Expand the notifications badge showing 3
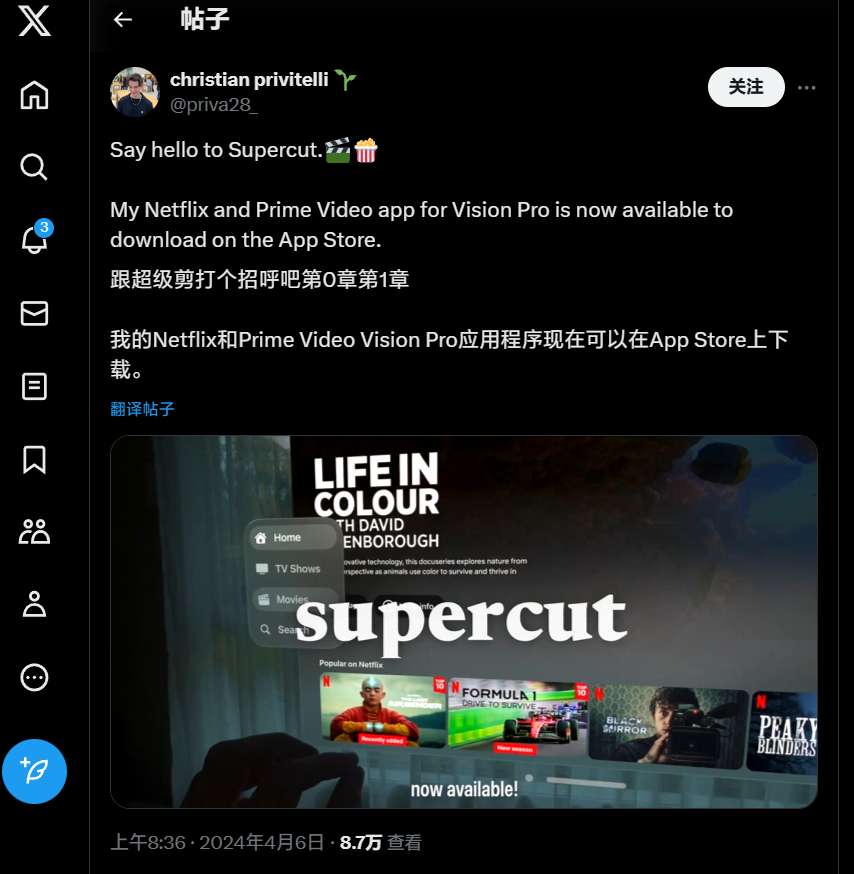Image resolution: width=854 pixels, height=874 pixels. point(43,228)
